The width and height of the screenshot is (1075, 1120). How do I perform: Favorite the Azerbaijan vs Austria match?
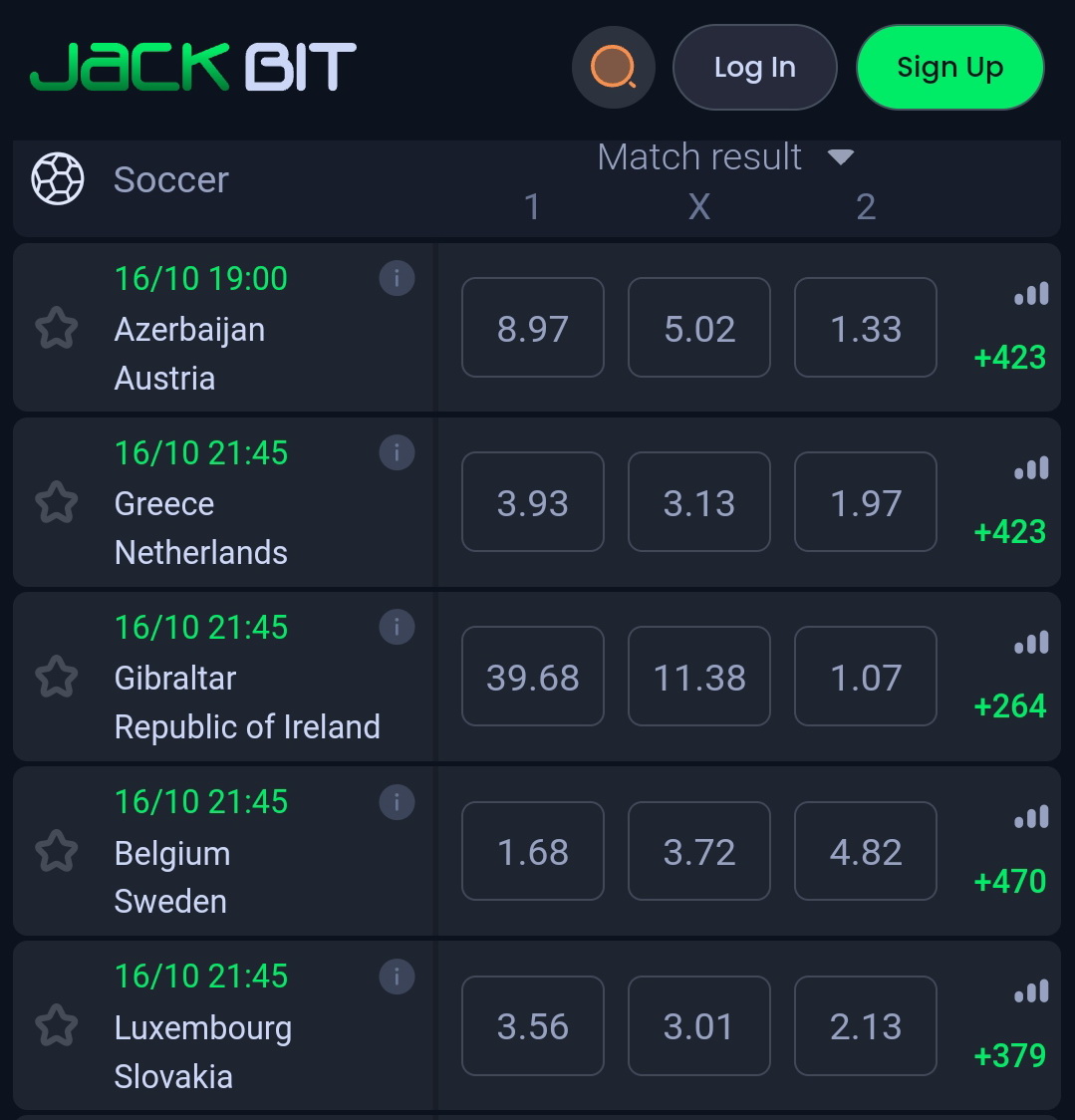(57, 328)
